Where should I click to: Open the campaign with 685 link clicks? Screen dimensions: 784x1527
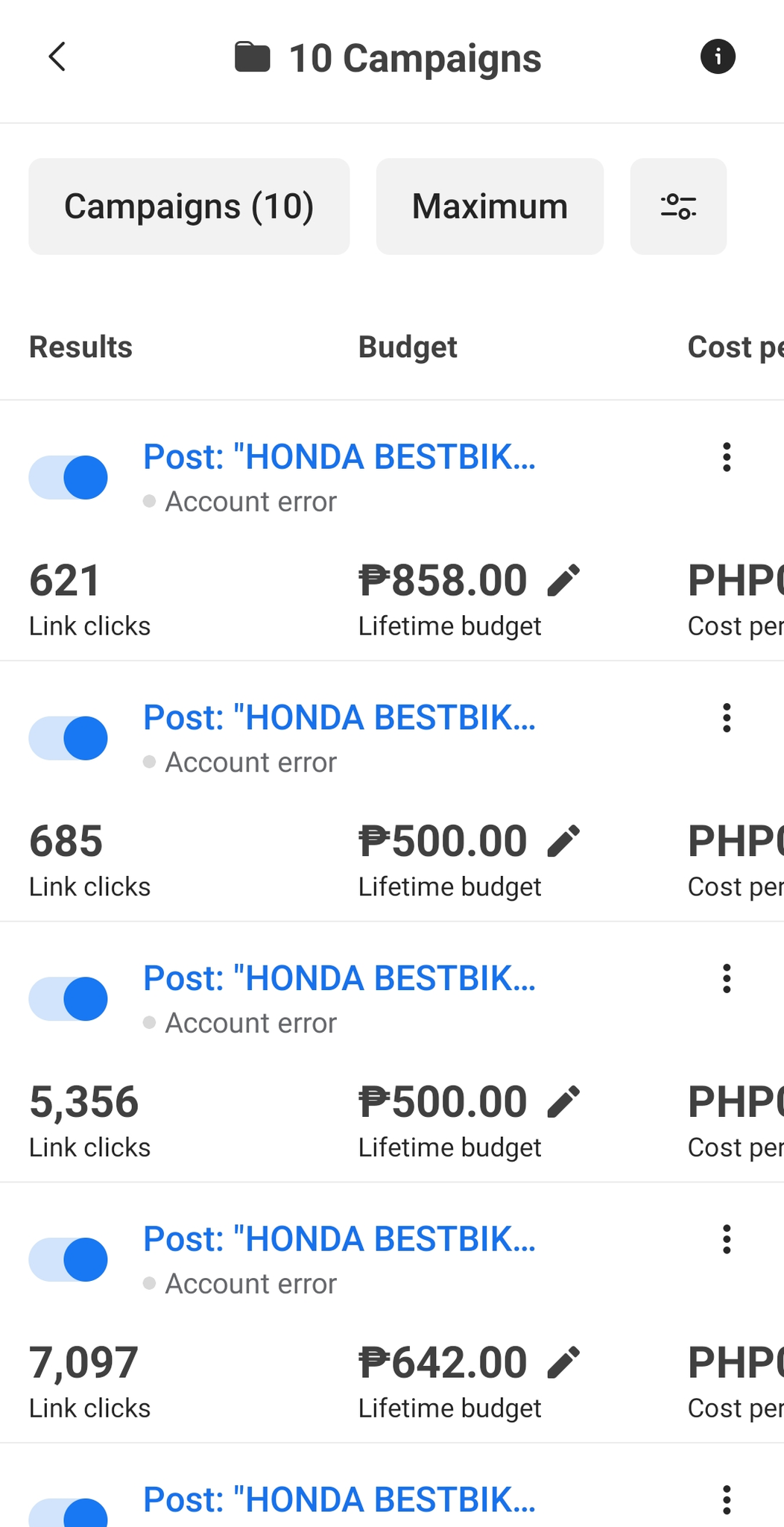coord(339,717)
